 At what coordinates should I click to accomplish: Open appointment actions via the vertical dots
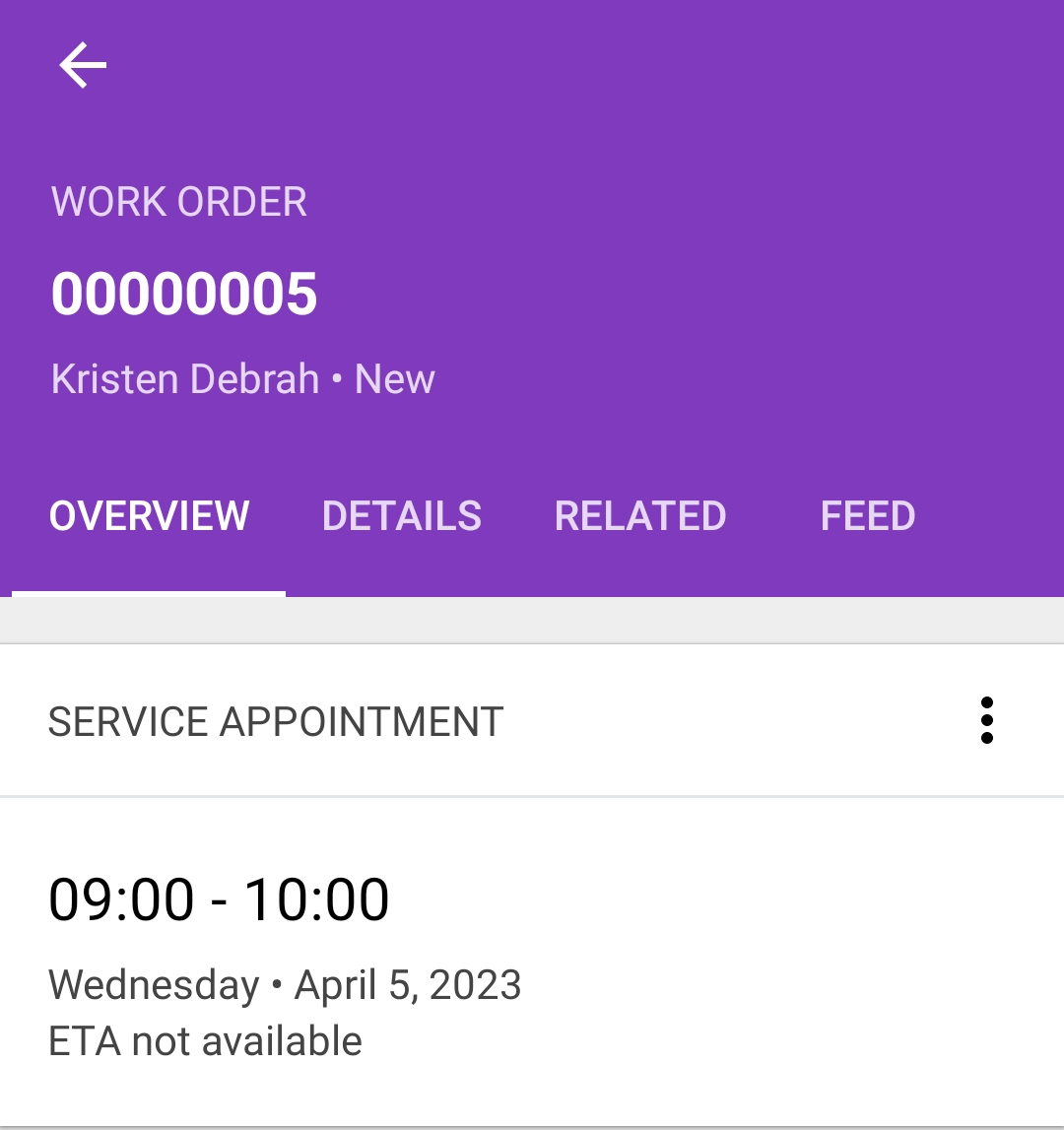coord(988,720)
